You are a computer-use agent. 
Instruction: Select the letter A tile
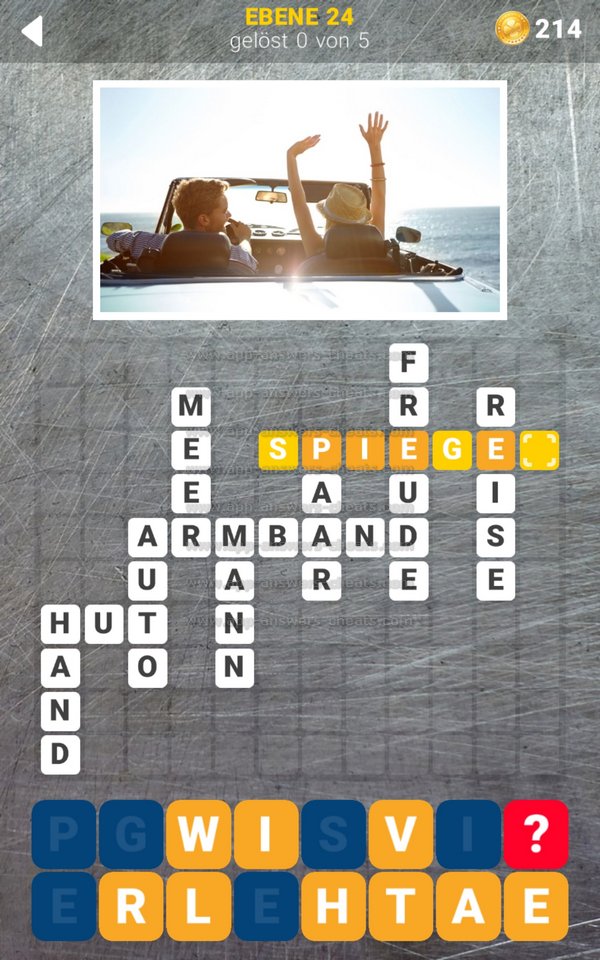click(x=468, y=906)
